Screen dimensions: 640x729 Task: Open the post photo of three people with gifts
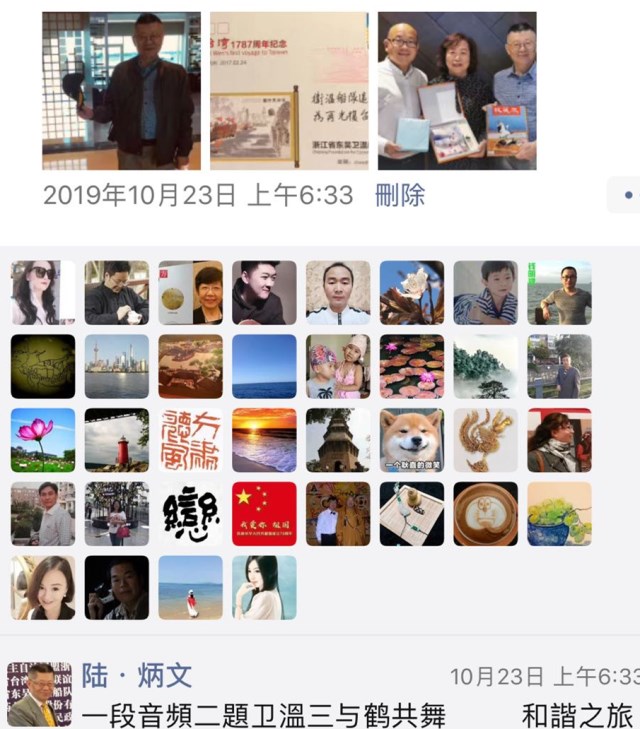(457, 91)
